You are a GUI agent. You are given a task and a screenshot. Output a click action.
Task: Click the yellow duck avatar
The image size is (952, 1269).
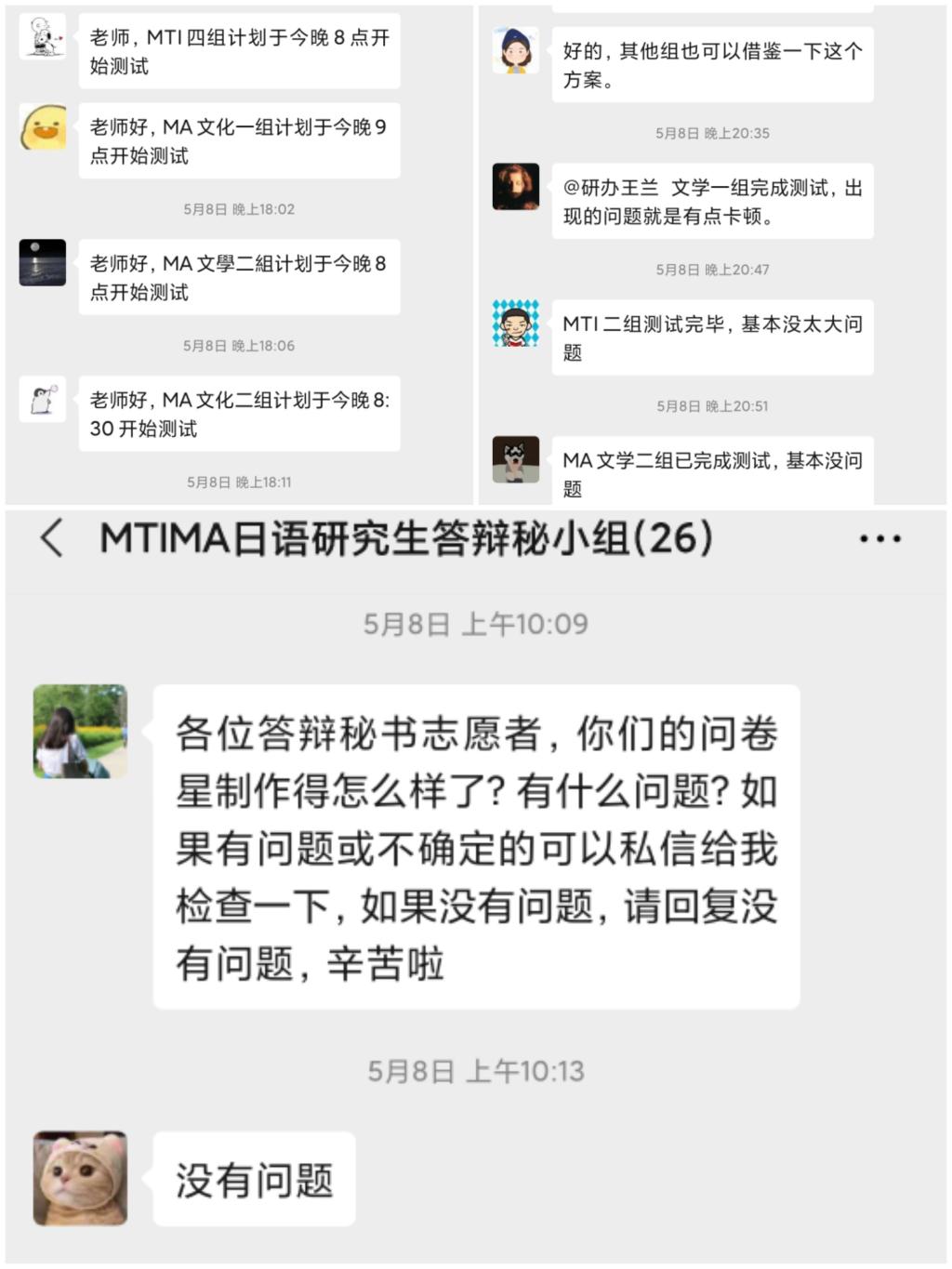43,128
